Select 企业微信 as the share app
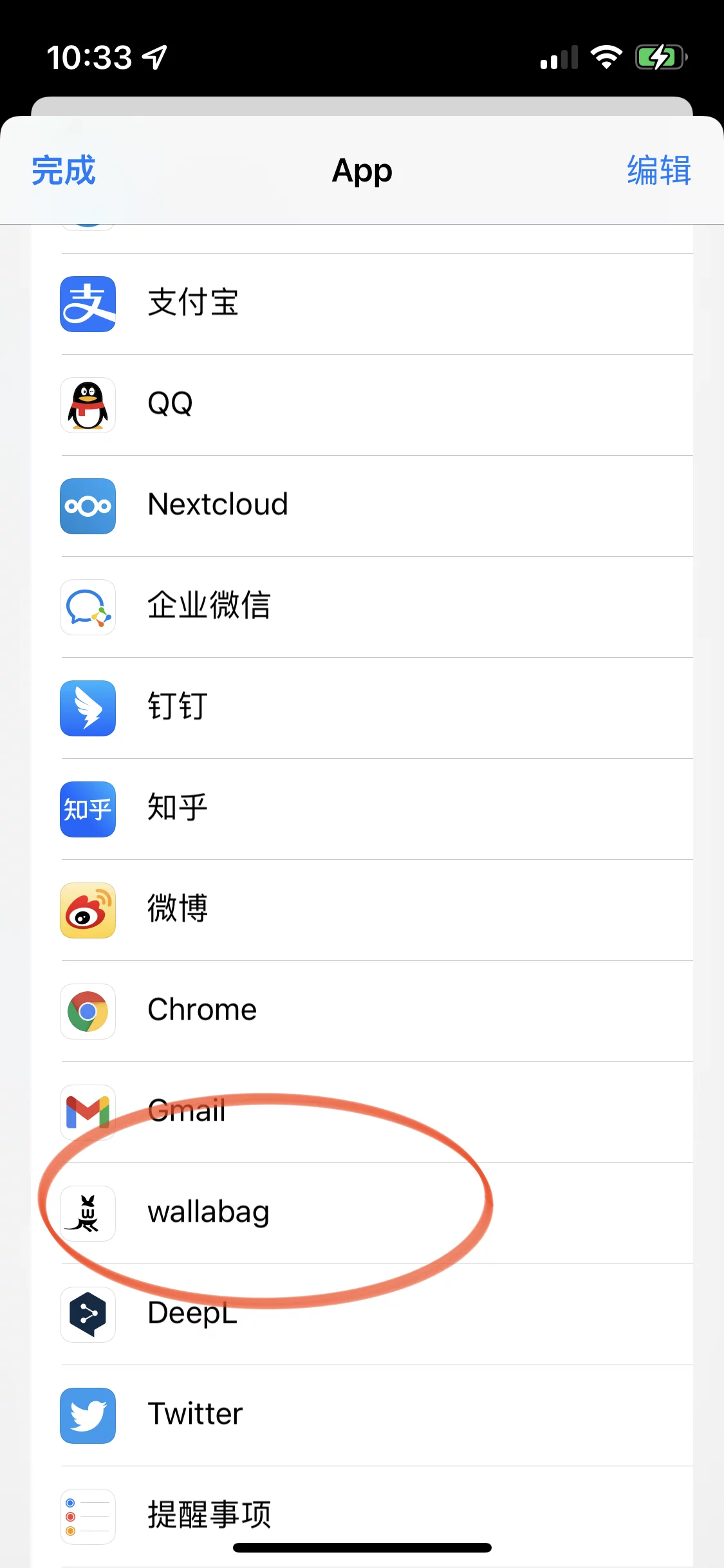This screenshot has width=724, height=1568. coord(209,606)
